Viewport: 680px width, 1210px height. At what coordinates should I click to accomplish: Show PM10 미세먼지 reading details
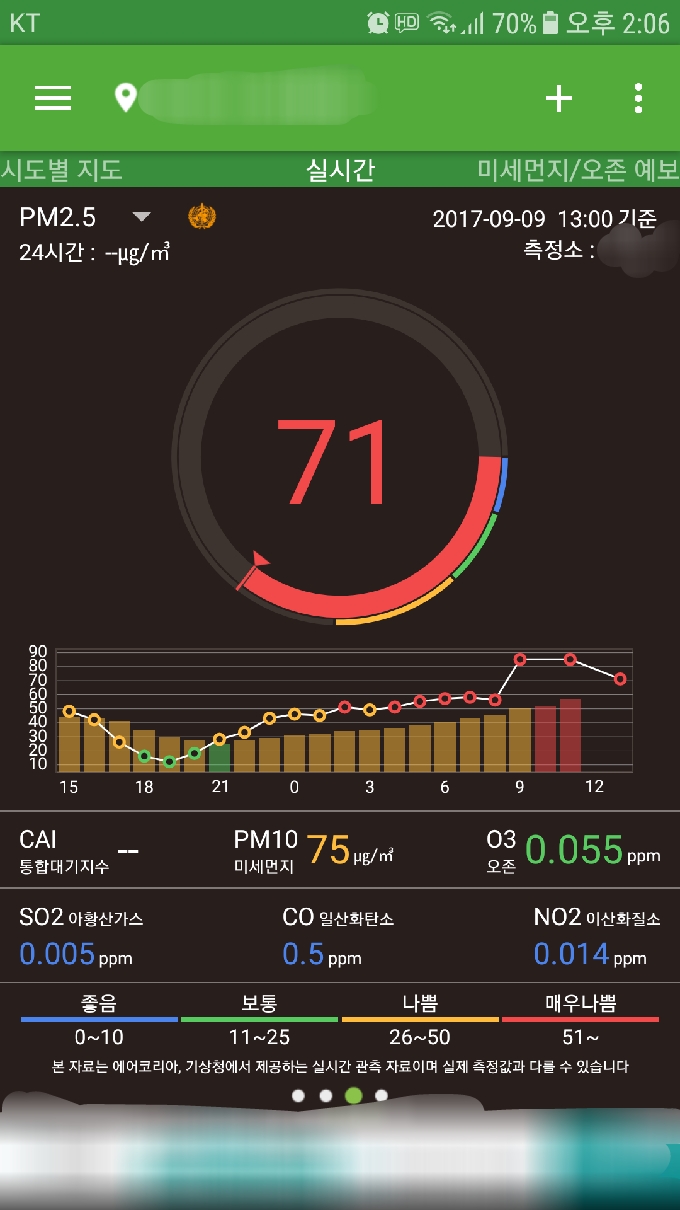pos(313,850)
